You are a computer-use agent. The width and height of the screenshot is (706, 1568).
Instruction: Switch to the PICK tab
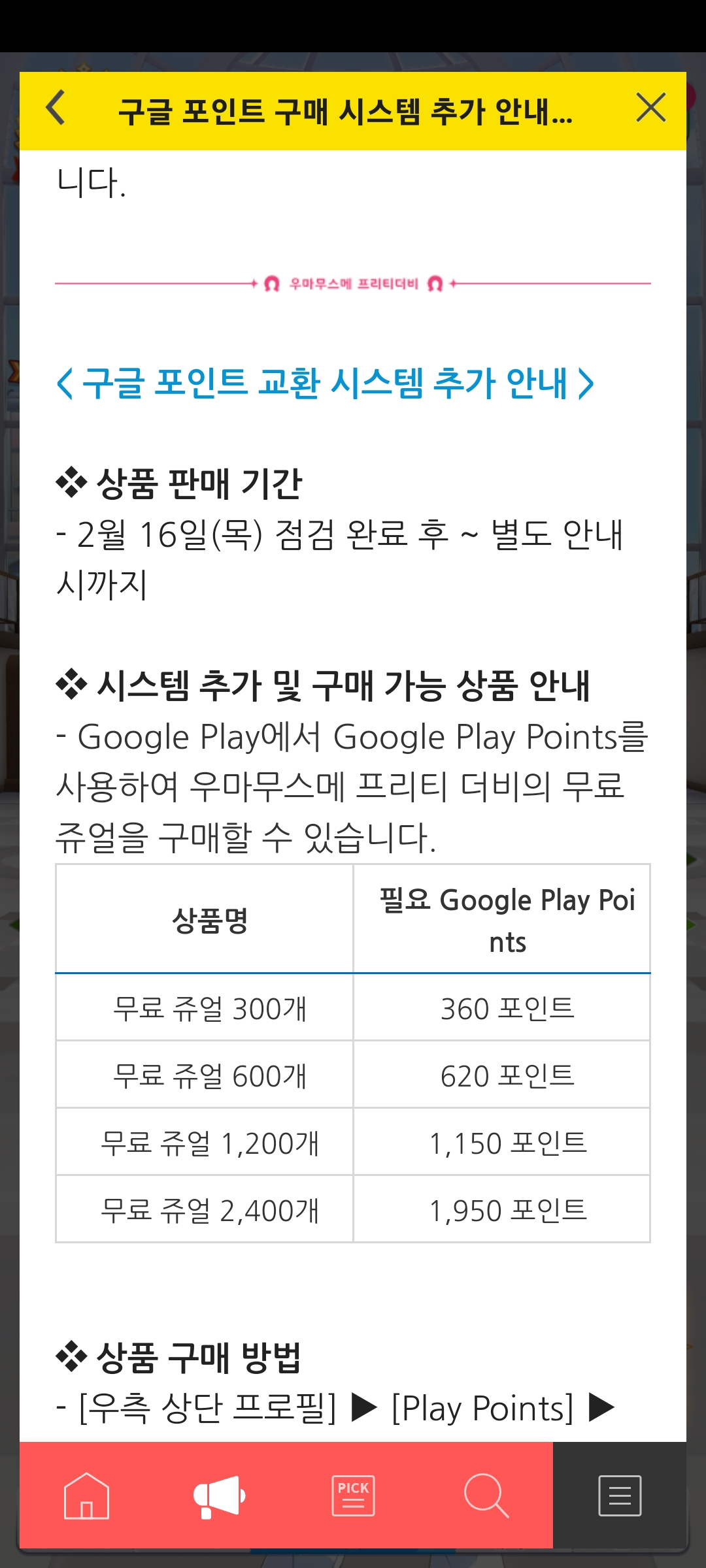[x=353, y=1495]
